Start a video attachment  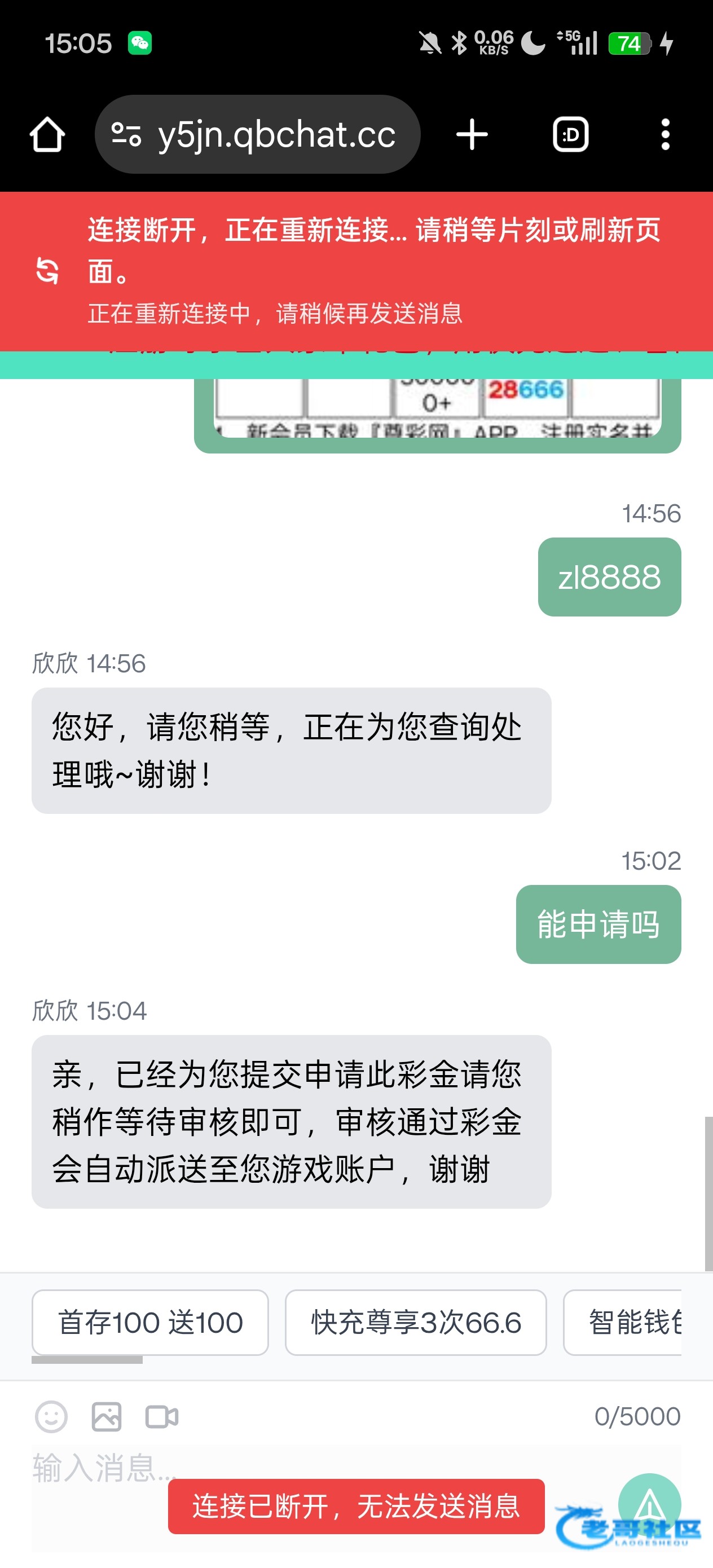(x=162, y=1417)
